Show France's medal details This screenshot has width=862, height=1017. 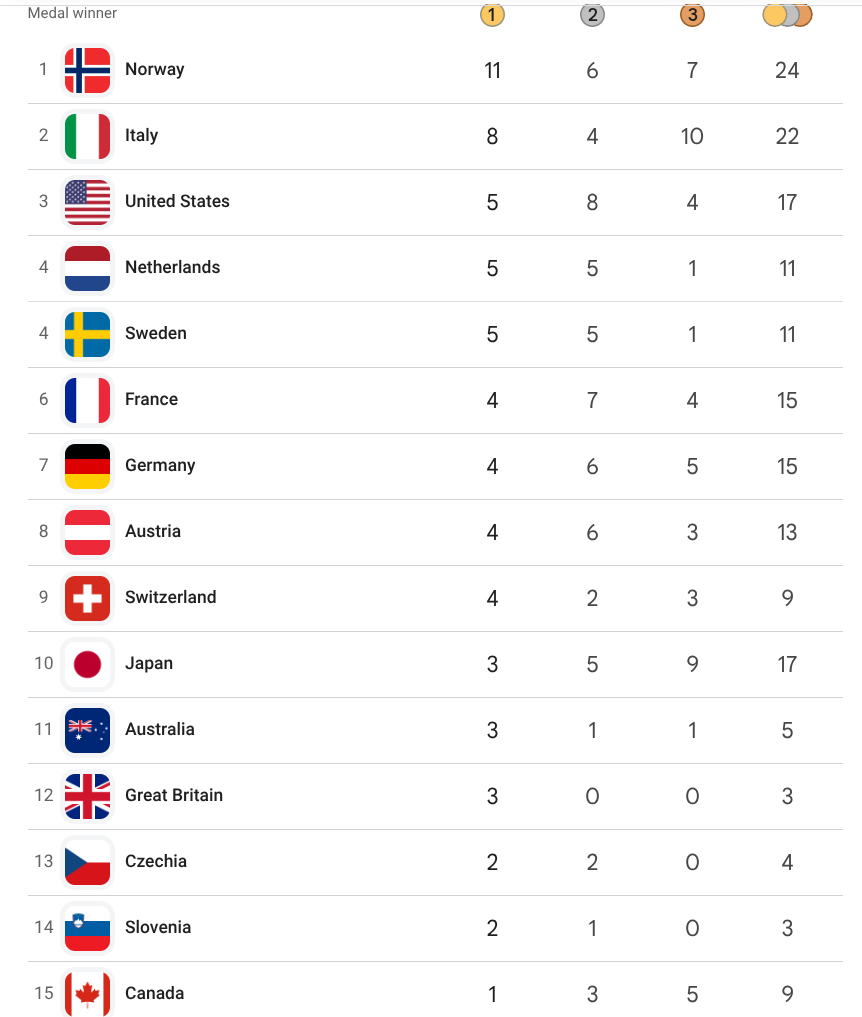pos(151,400)
